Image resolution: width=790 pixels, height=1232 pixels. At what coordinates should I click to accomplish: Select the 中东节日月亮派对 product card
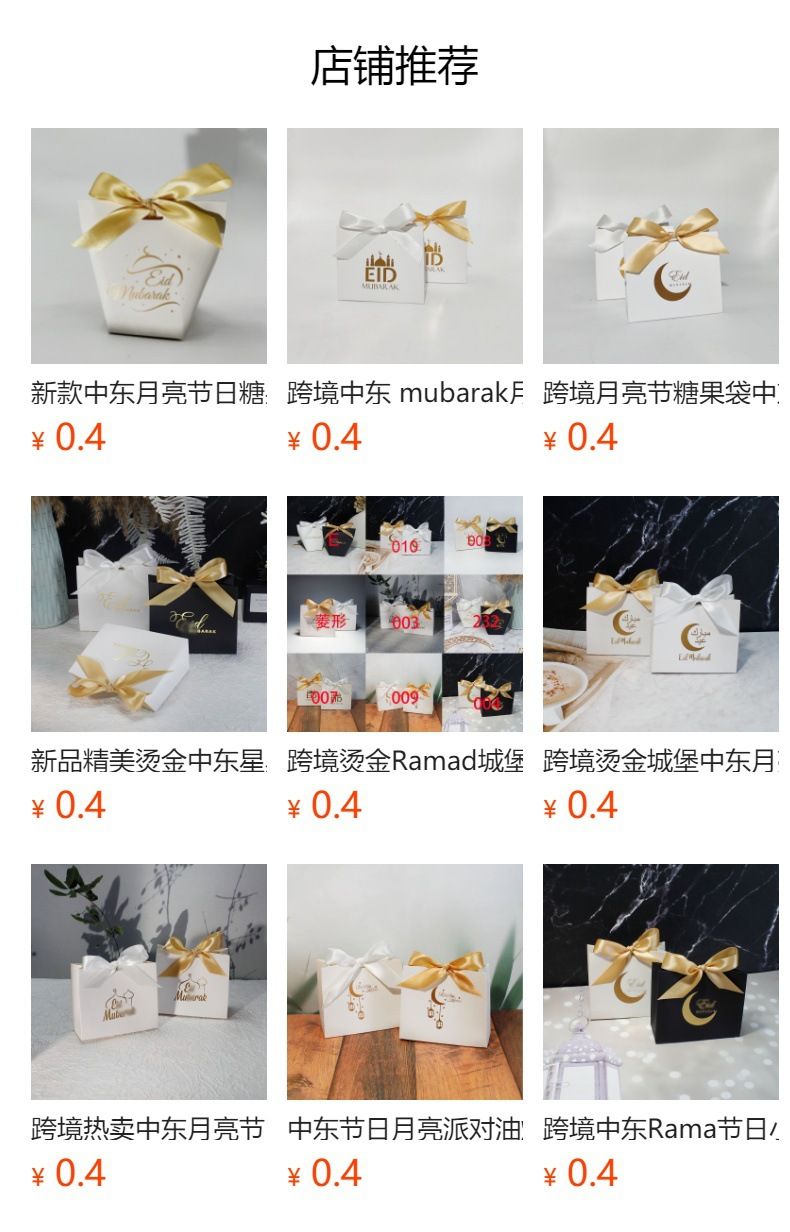pyautogui.click(x=405, y=1028)
